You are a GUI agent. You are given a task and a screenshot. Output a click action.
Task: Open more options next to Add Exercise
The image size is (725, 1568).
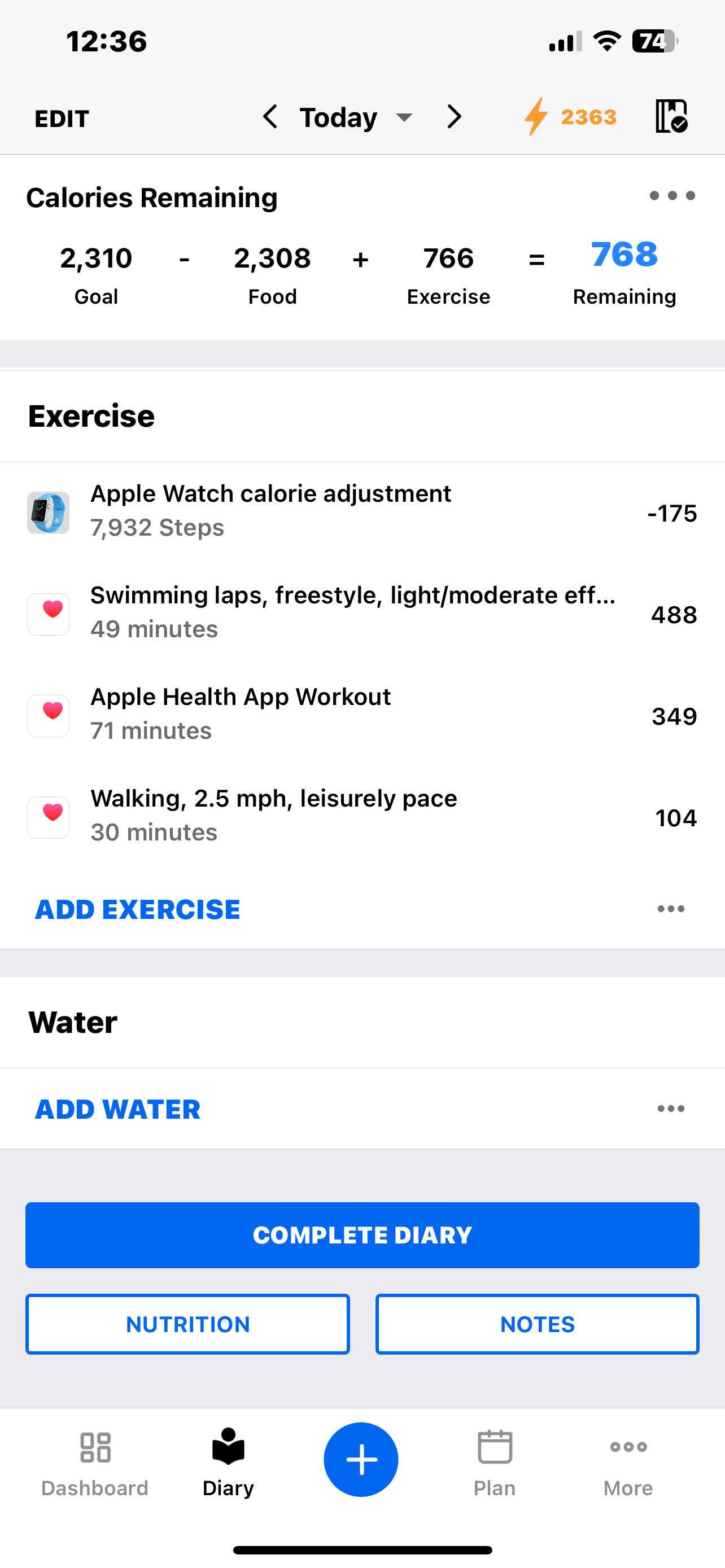pyautogui.click(x=670, y=909)
